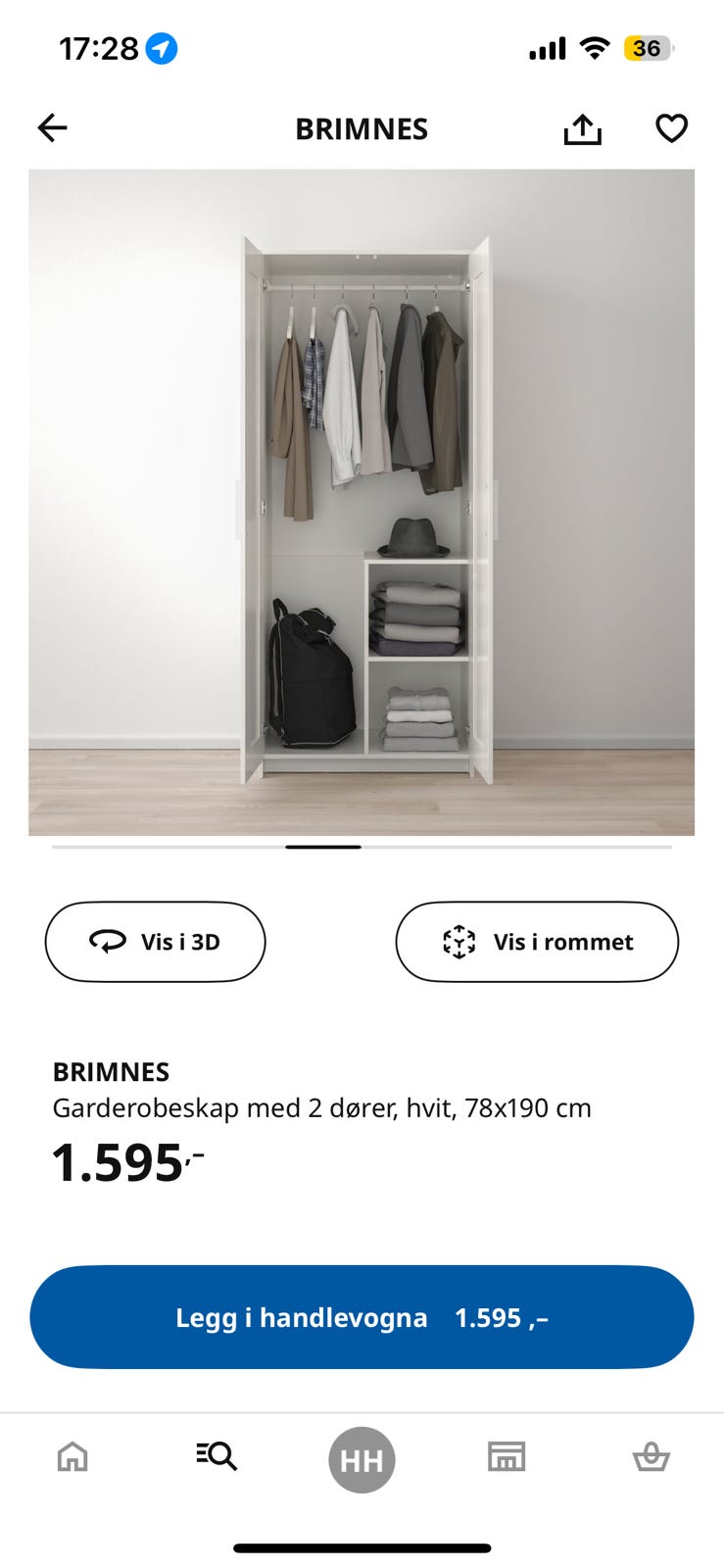
Task: Go back using the back arrow
Action: click(52, 127)
